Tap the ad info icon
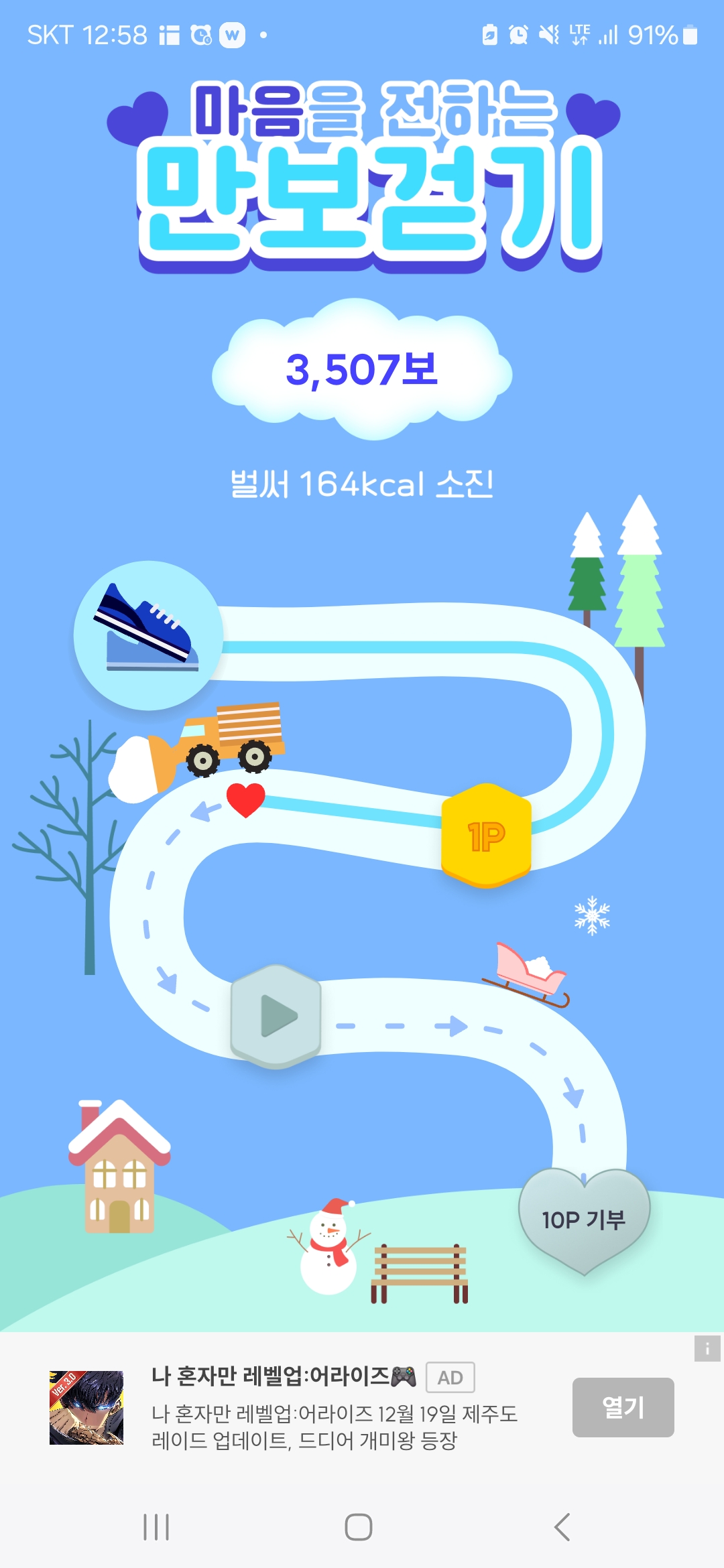The image size is (724, 1568). point(707,1349)
